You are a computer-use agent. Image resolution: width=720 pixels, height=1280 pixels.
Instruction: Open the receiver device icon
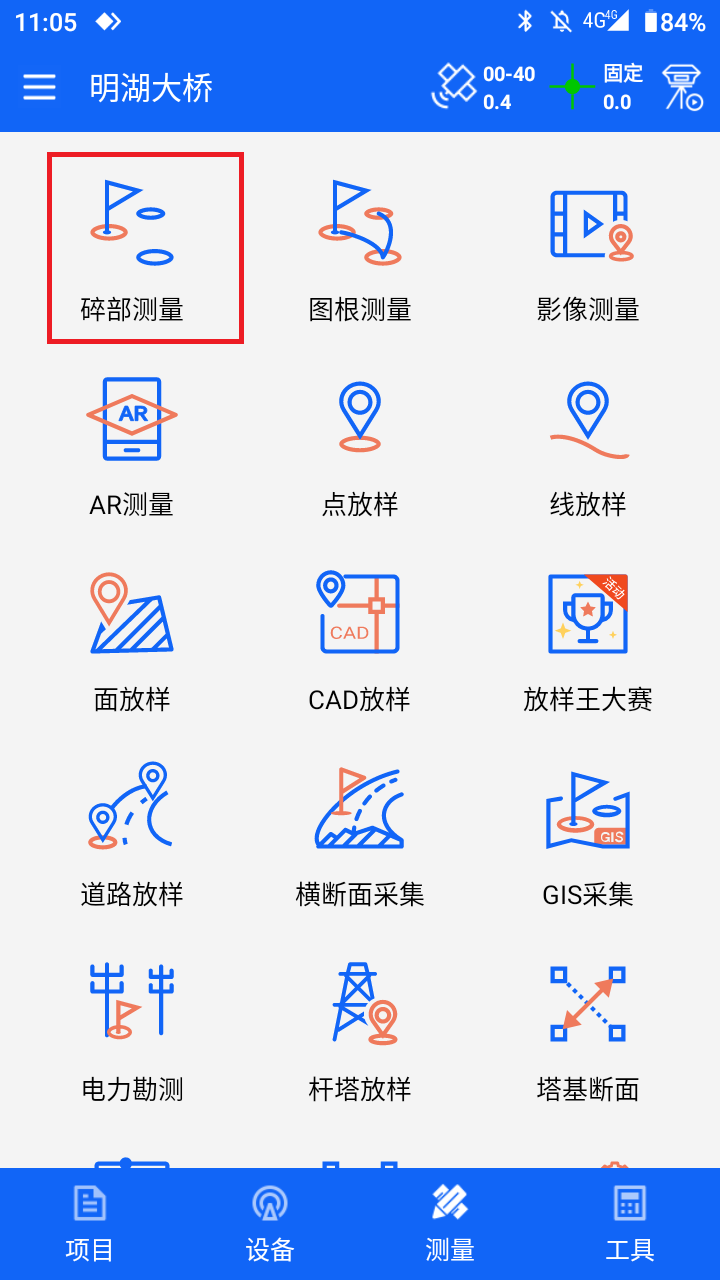(x=683, y=88)
